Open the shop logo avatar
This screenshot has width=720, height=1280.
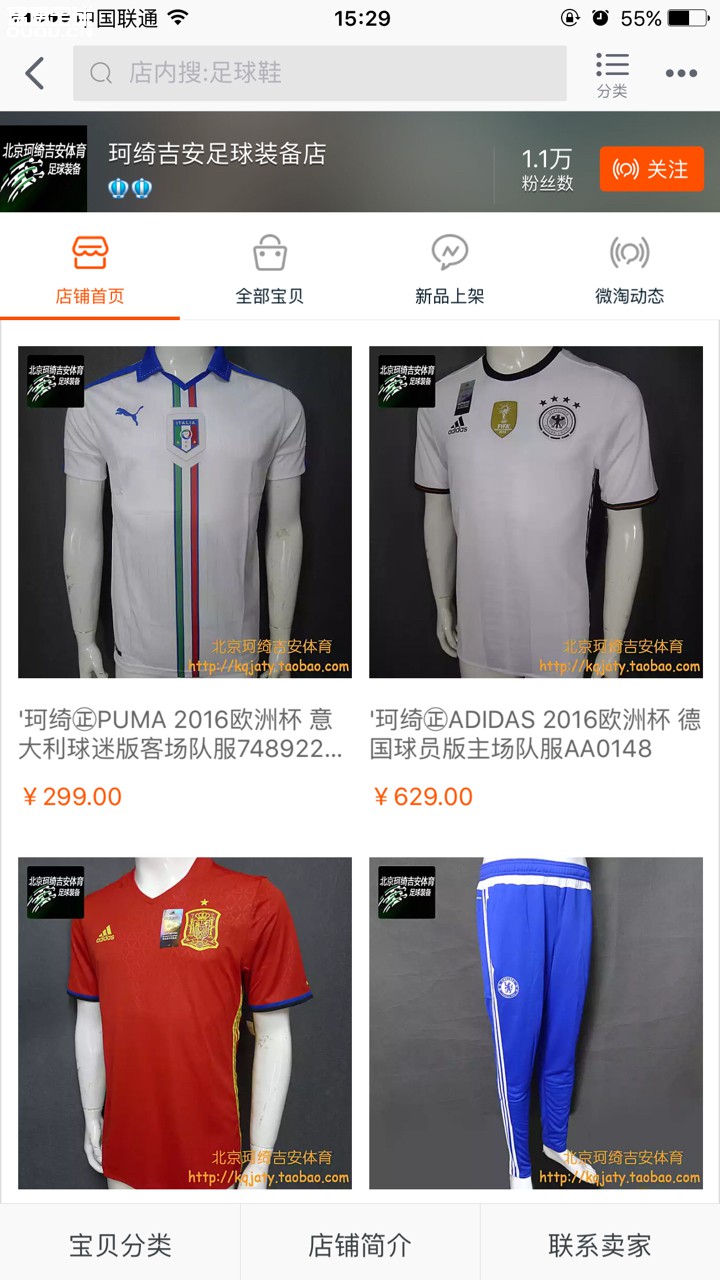44,168
